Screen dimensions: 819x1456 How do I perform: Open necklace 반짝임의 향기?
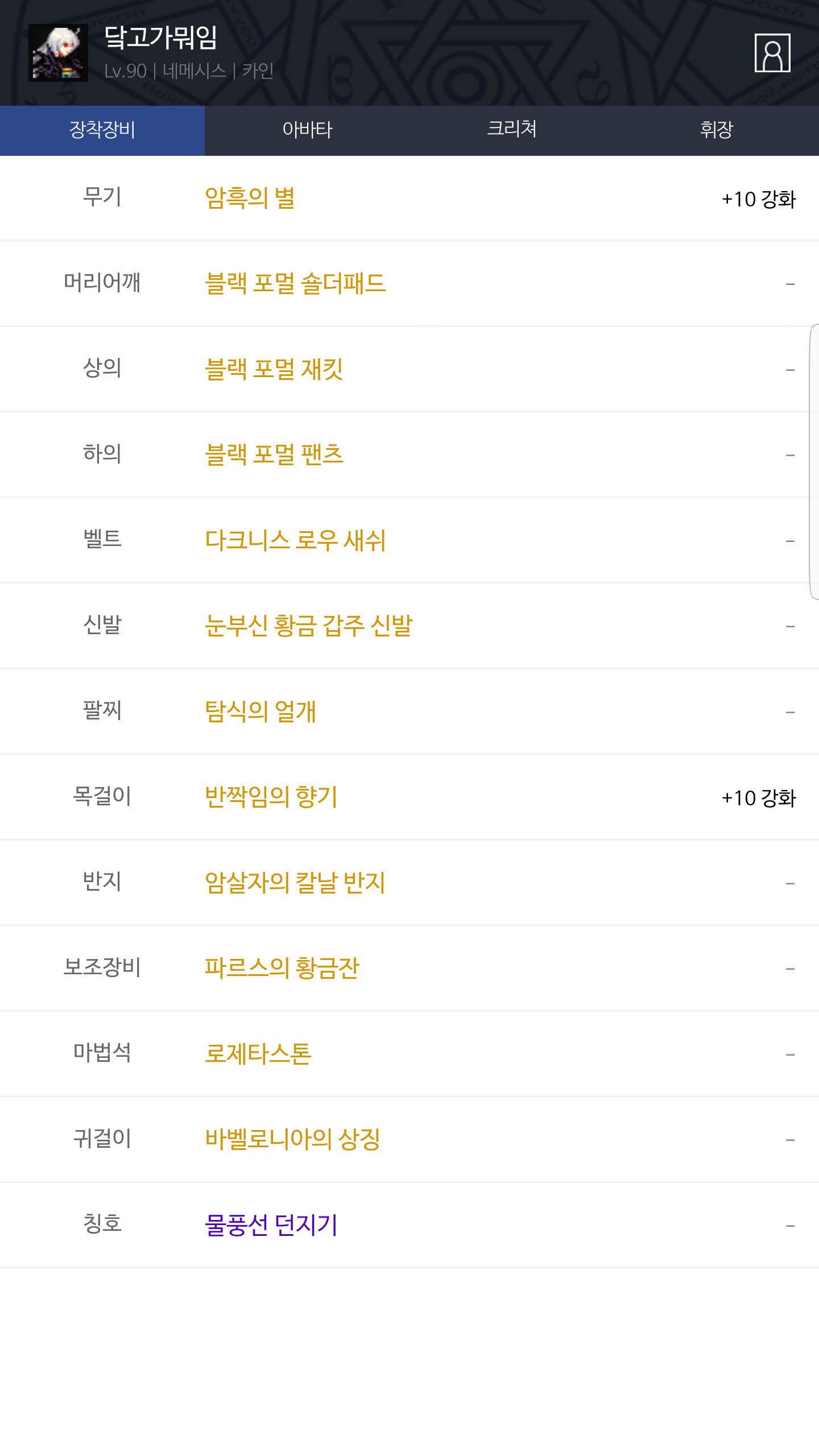click(x=271, y=797)
